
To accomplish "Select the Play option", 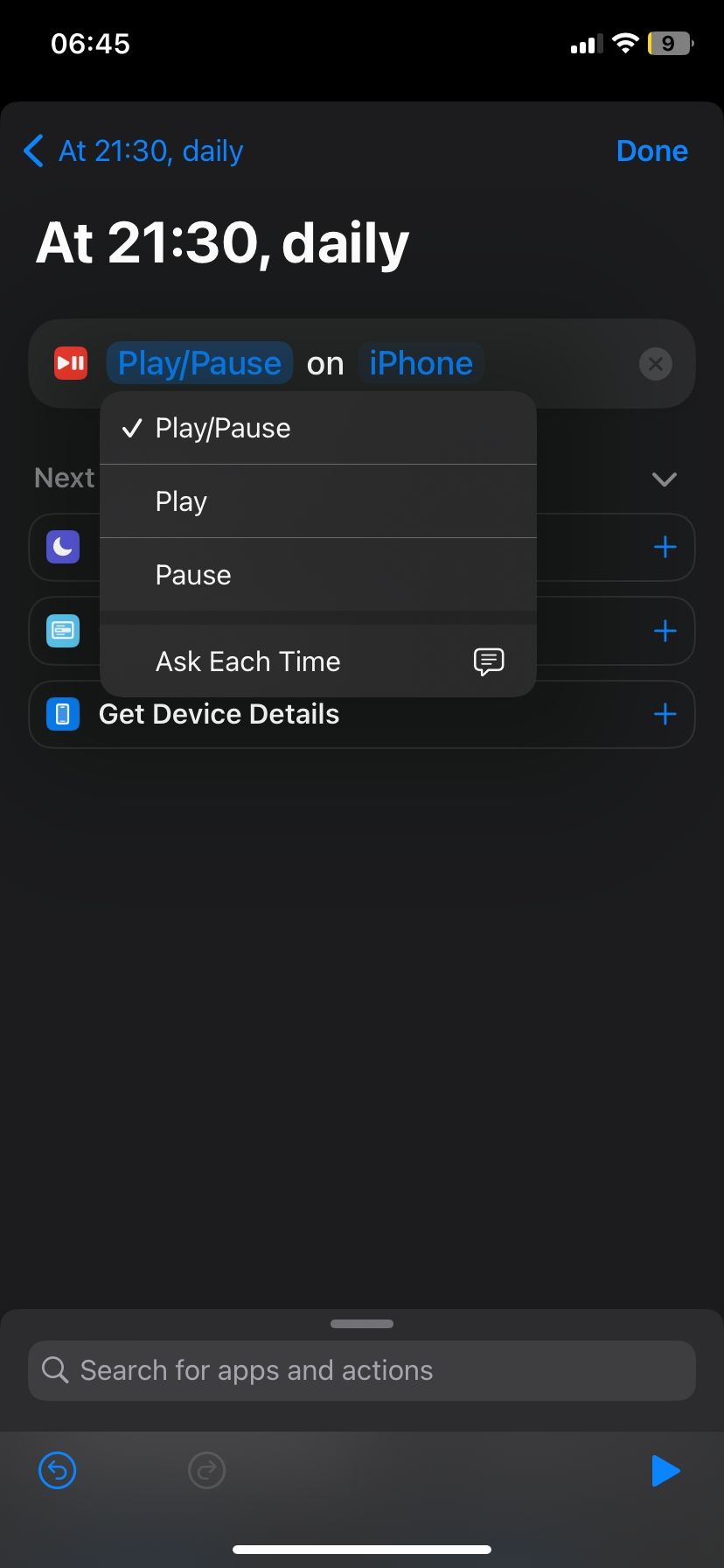I will 180,500.
